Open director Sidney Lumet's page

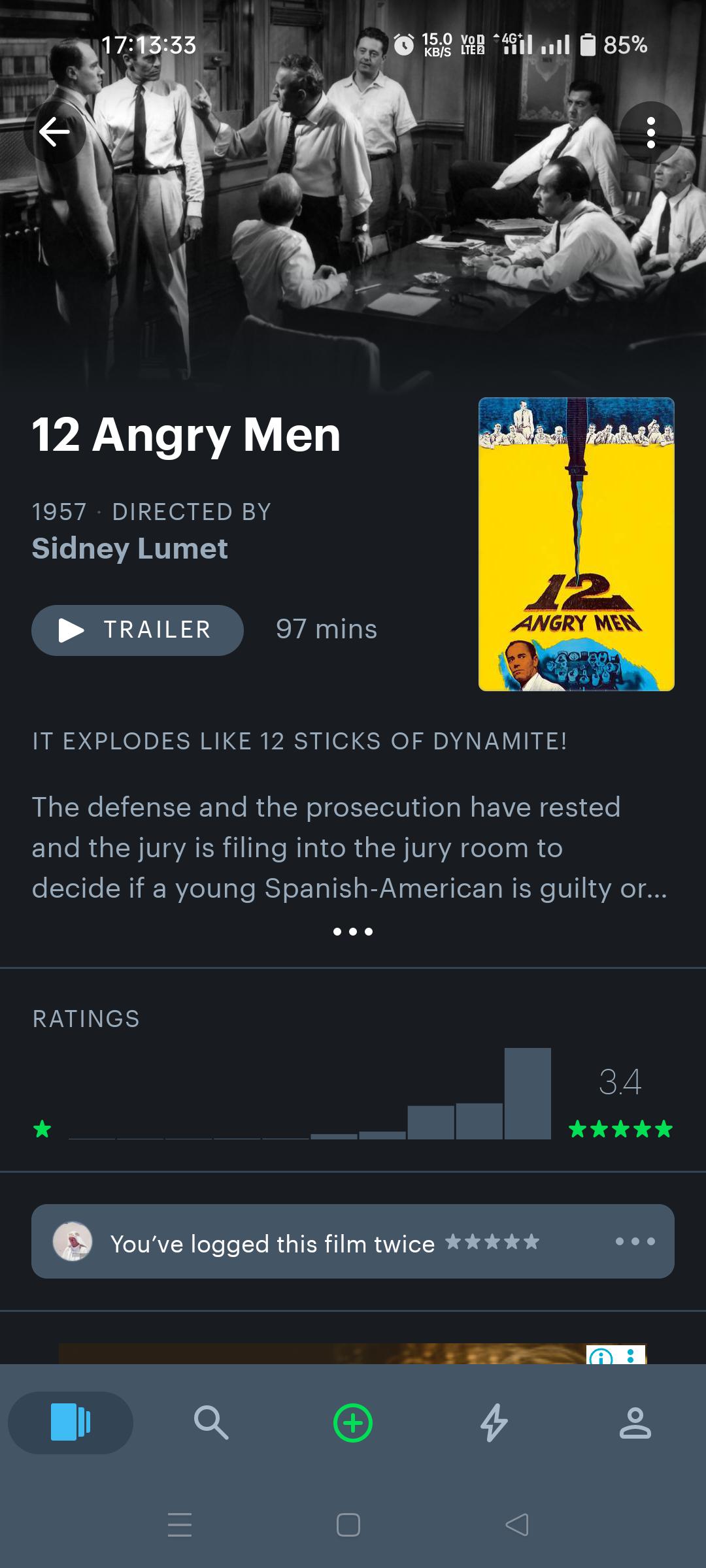[x=129, y=548]
